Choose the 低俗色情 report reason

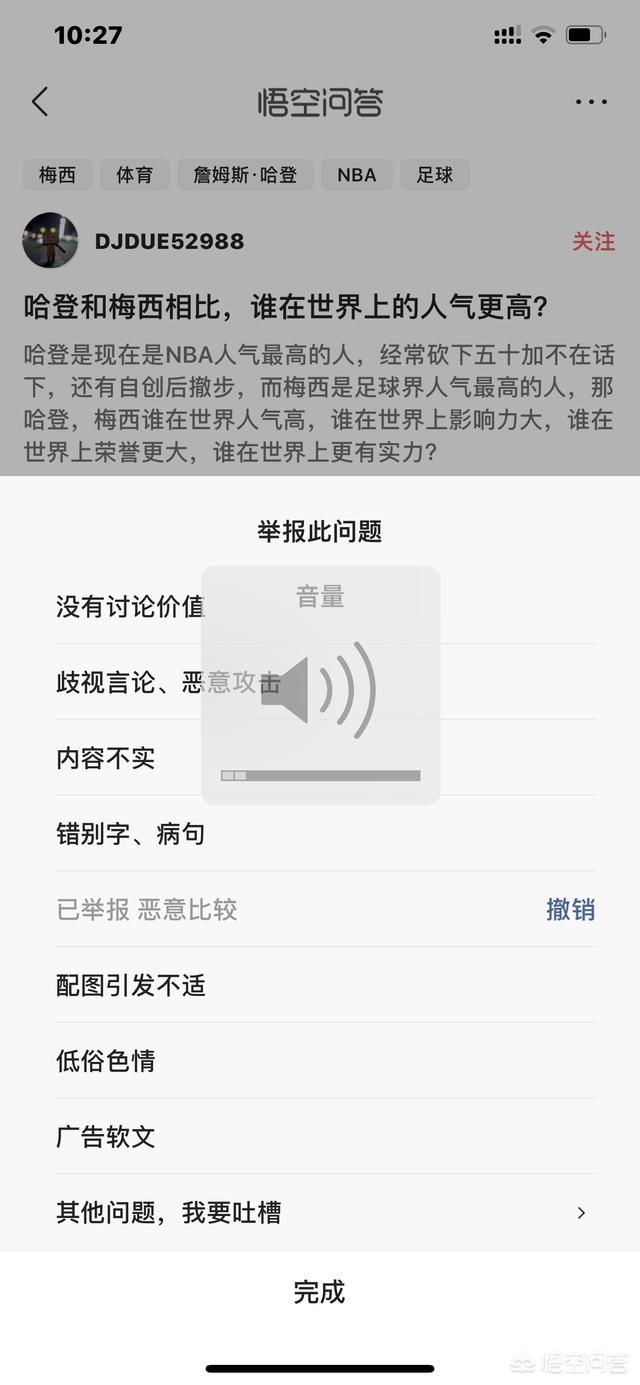(x=106, y=1061)
